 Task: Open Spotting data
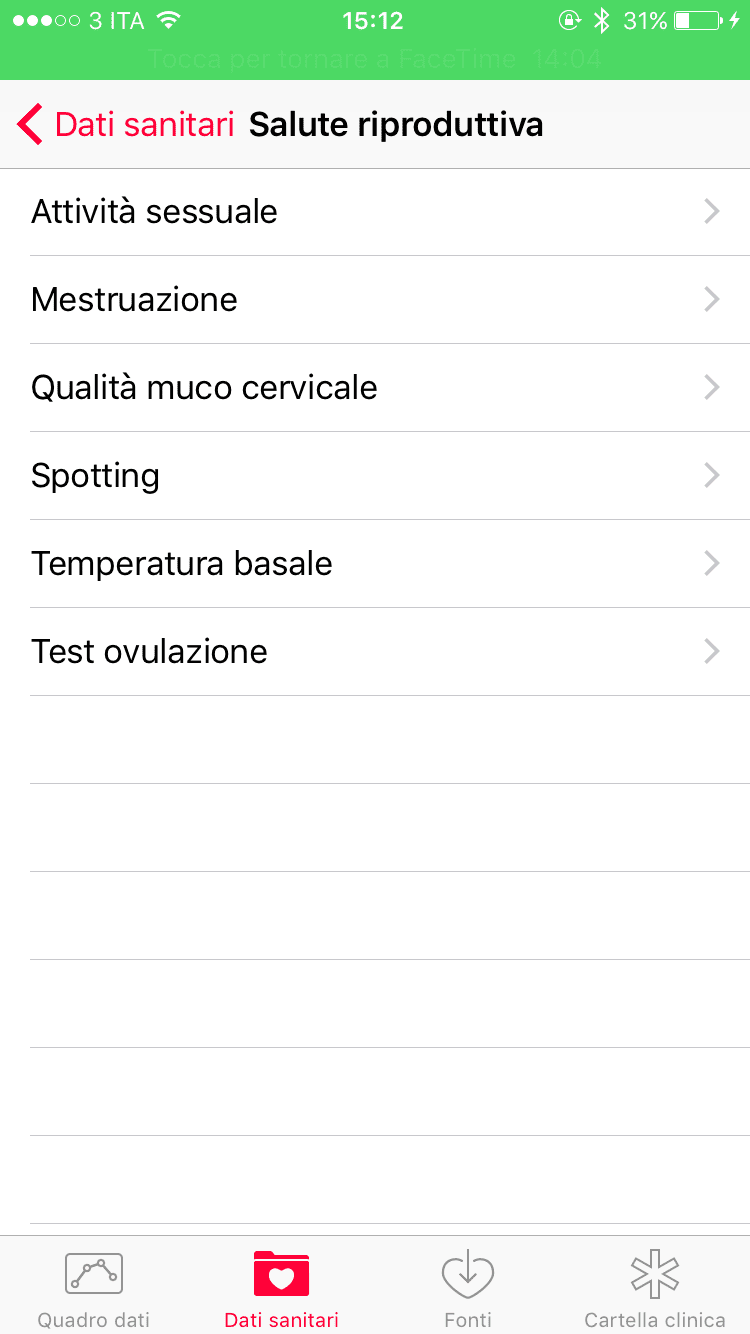pos(375,476)
